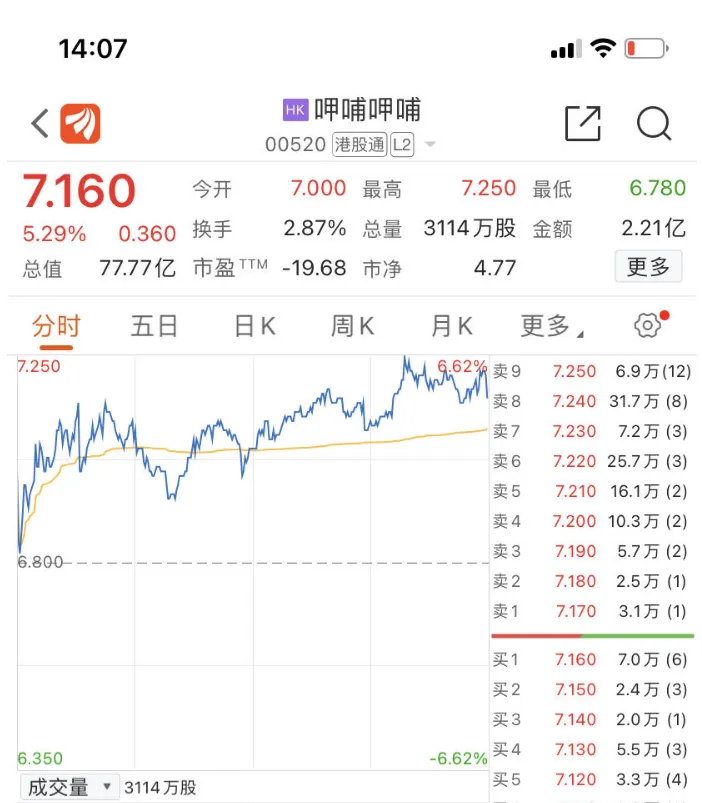702x803 pixels.
Task: Switch to the 五日 chart tab
Action: point(154,326)
